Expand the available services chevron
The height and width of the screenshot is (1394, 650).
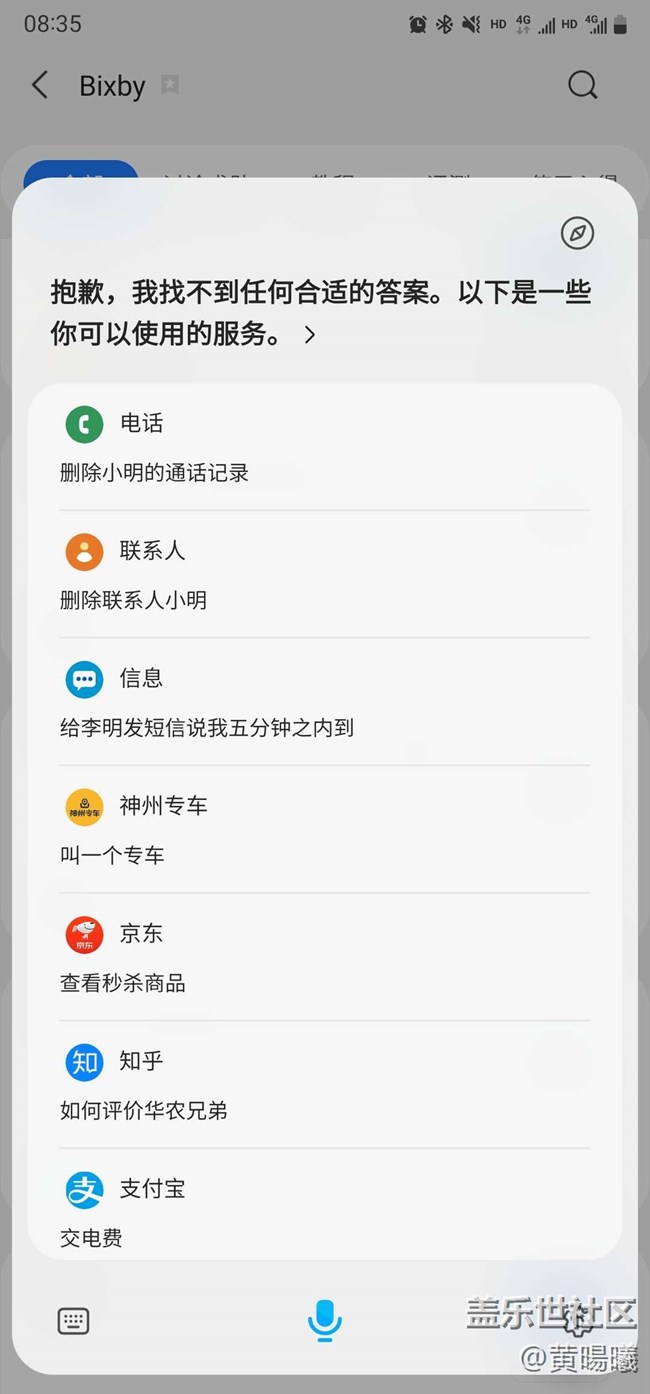[x=310, y=335]
